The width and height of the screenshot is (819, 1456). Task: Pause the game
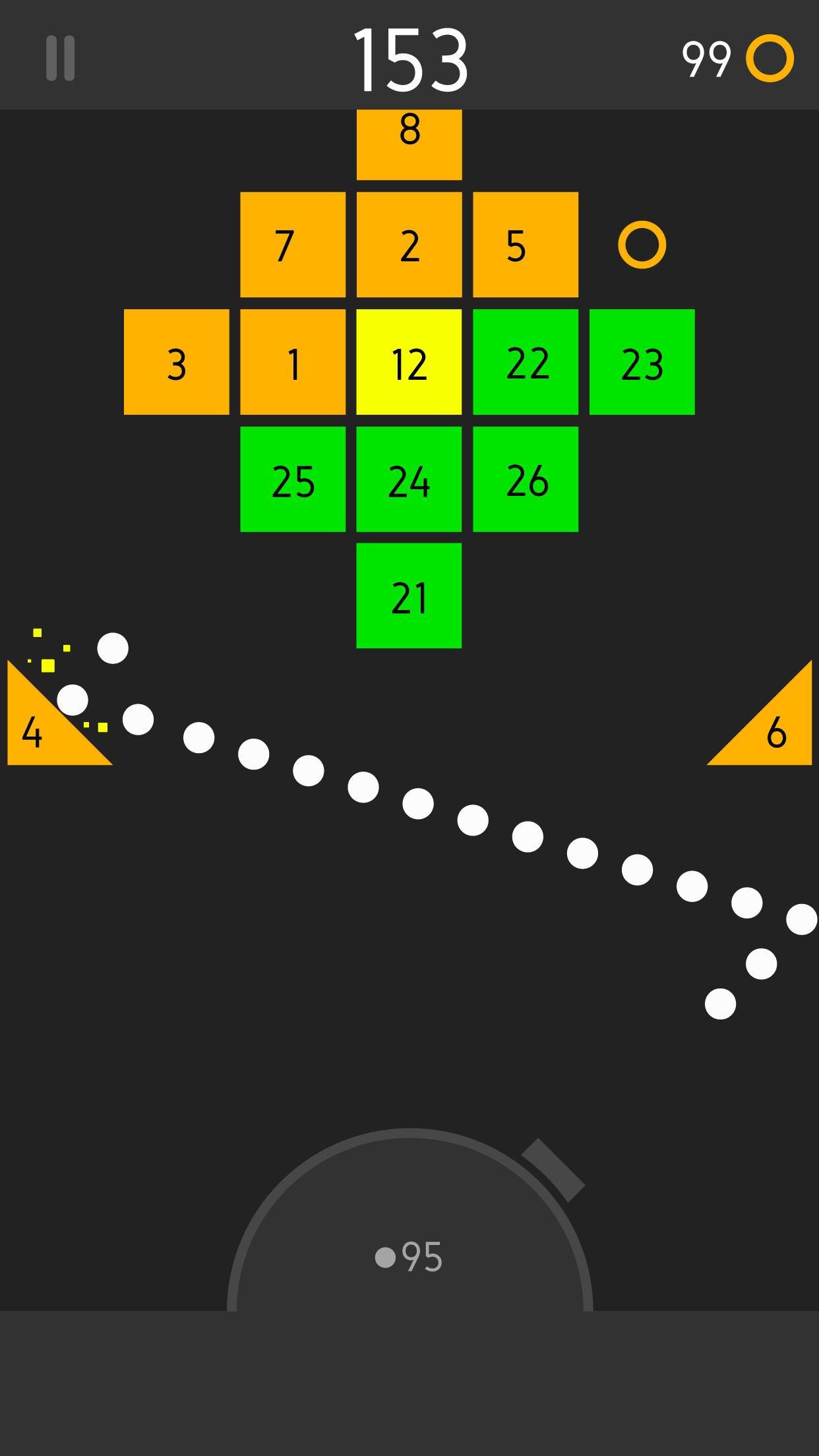point(60,58)
